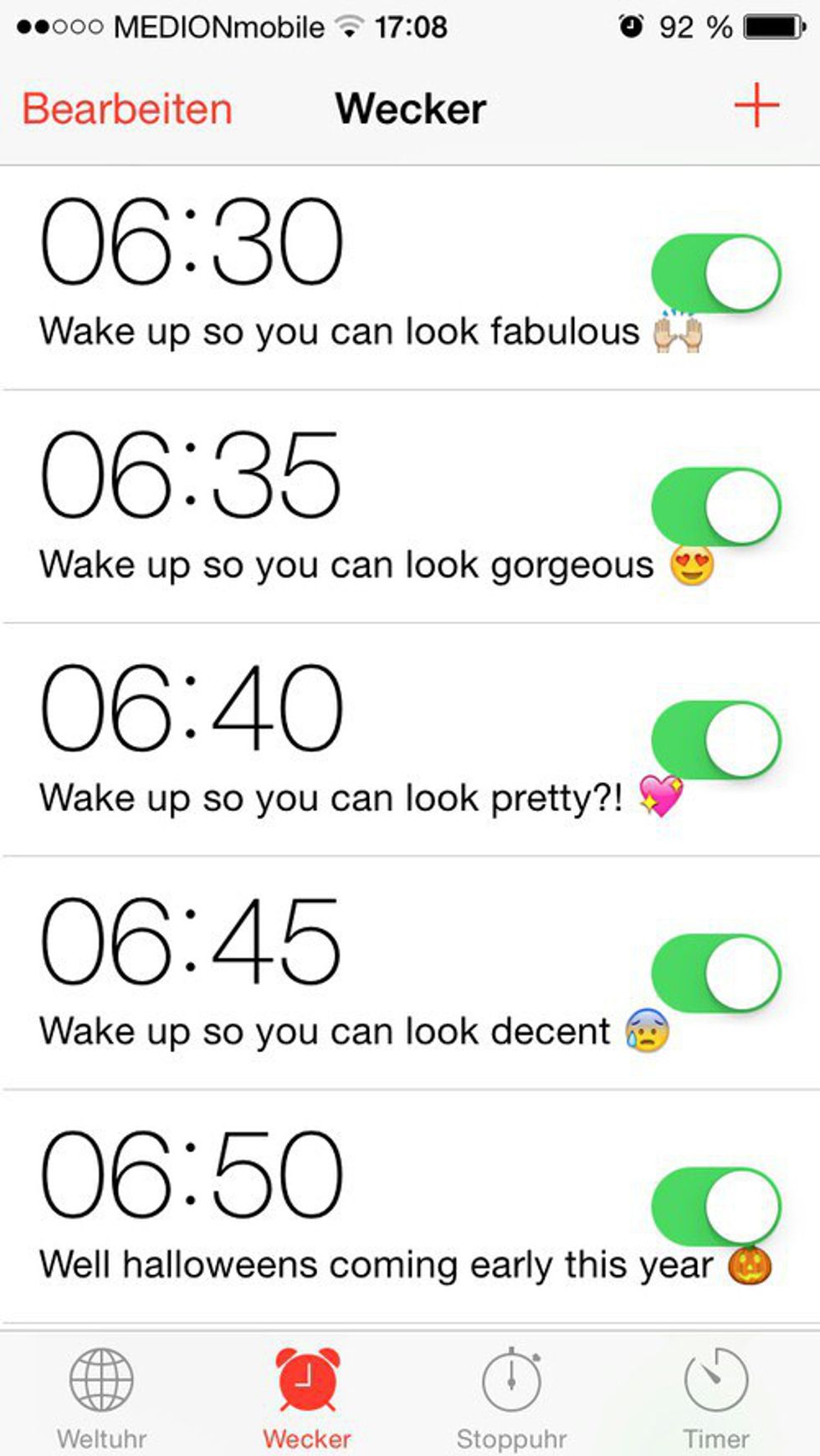Go to the Timer tab
Viewport: 820px width, 1456px height.
pos(716,1397)
